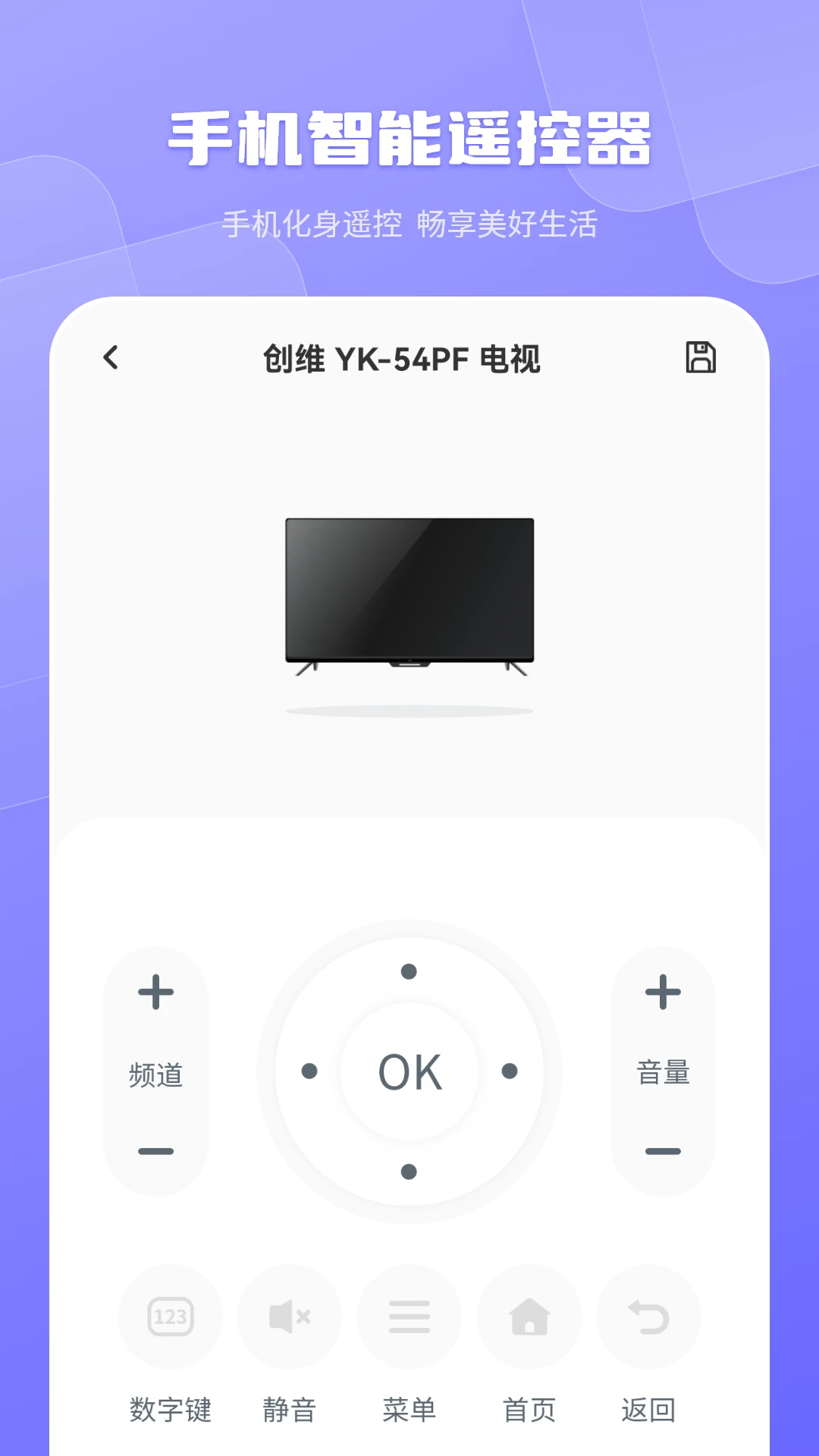Raise the volume with 音量 plus

click(663, 993)
